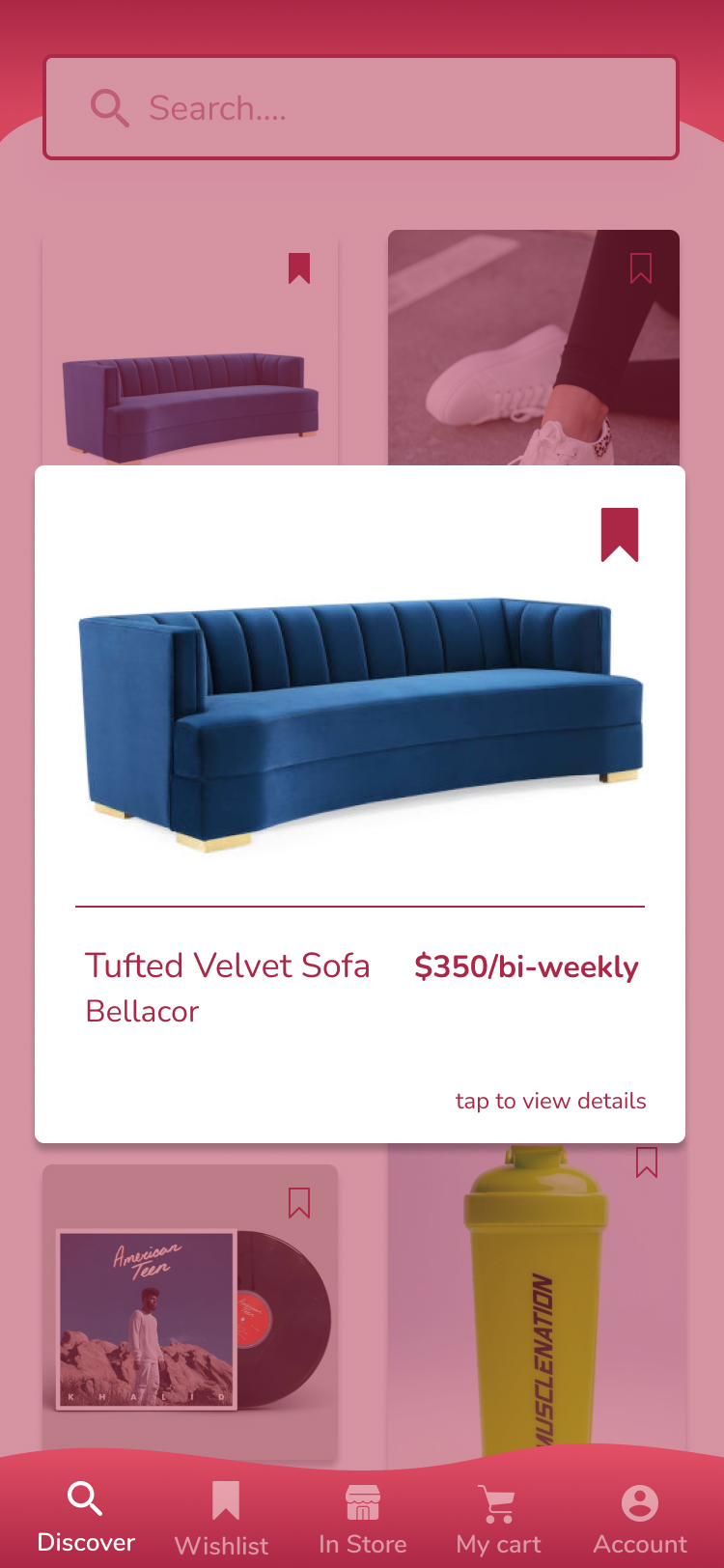The width and height of the screenshot is (724, 1568).
Task: Tap the In Store shop icon
Action: pos(361,1502)
